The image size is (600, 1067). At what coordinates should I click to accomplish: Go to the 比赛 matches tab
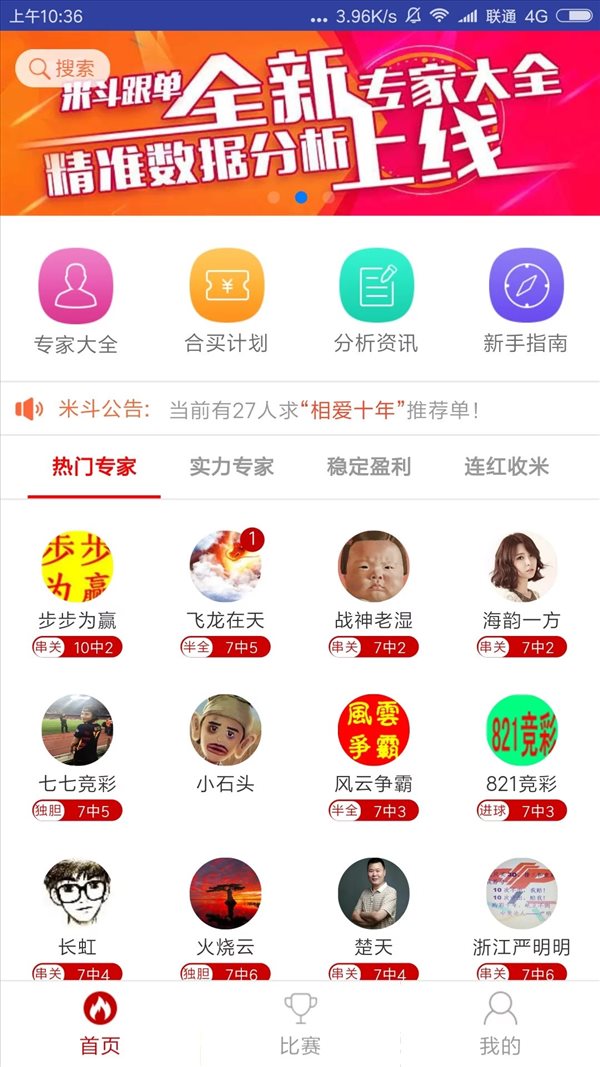[300, 1023]
